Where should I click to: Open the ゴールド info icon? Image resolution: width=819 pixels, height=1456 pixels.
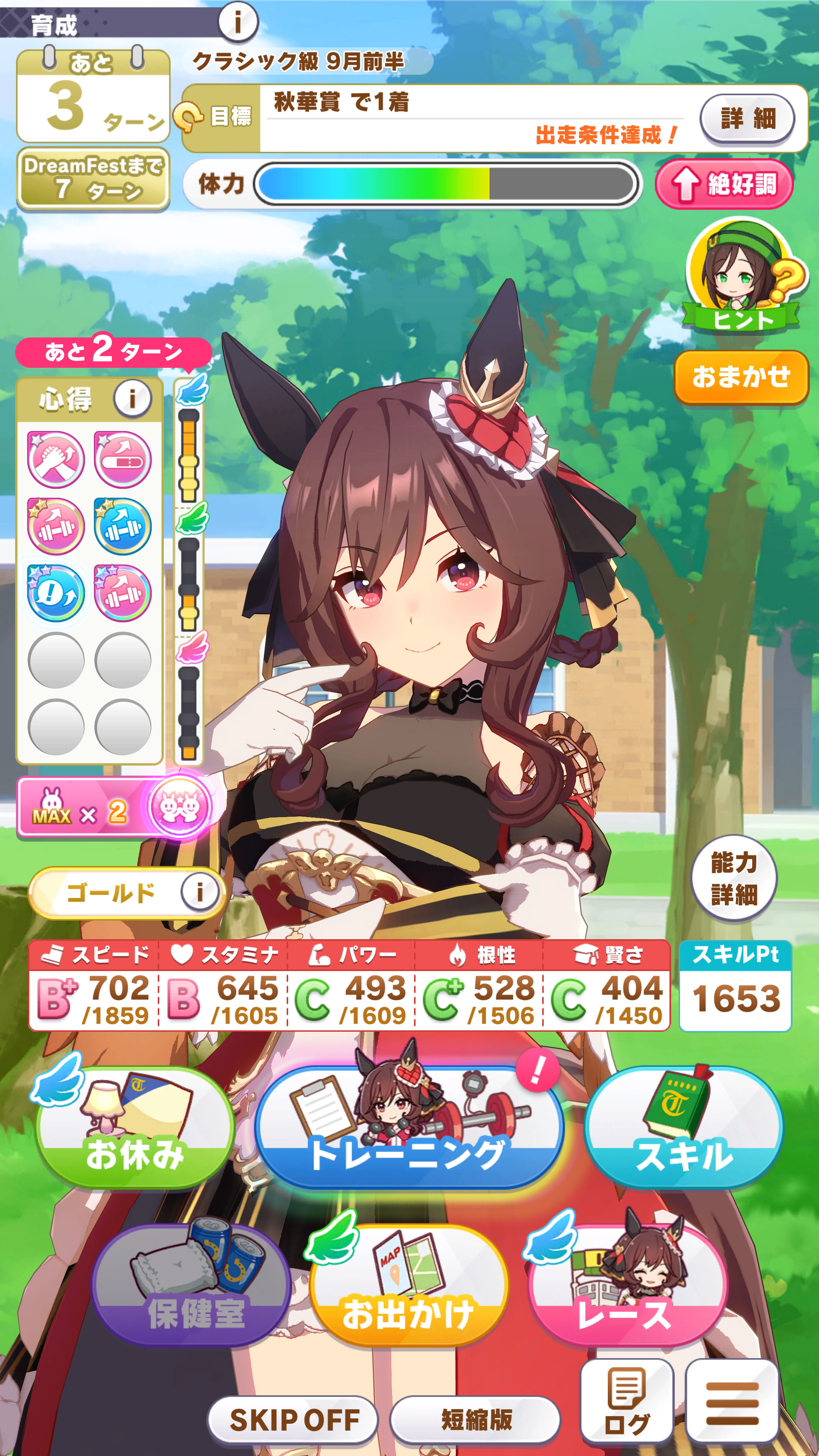click(199, 893)
